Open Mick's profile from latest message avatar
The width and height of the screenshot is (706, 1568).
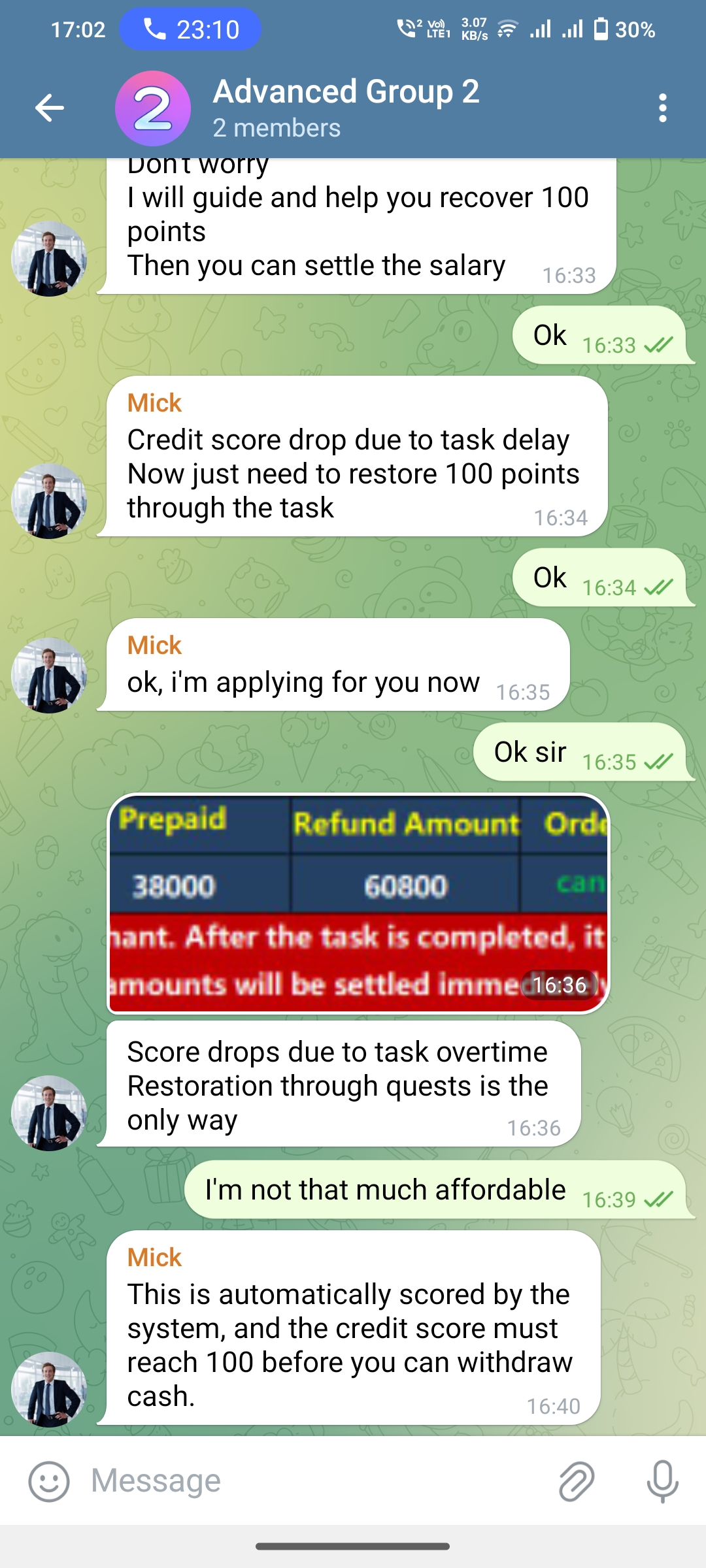click(x=49, y=1389)
